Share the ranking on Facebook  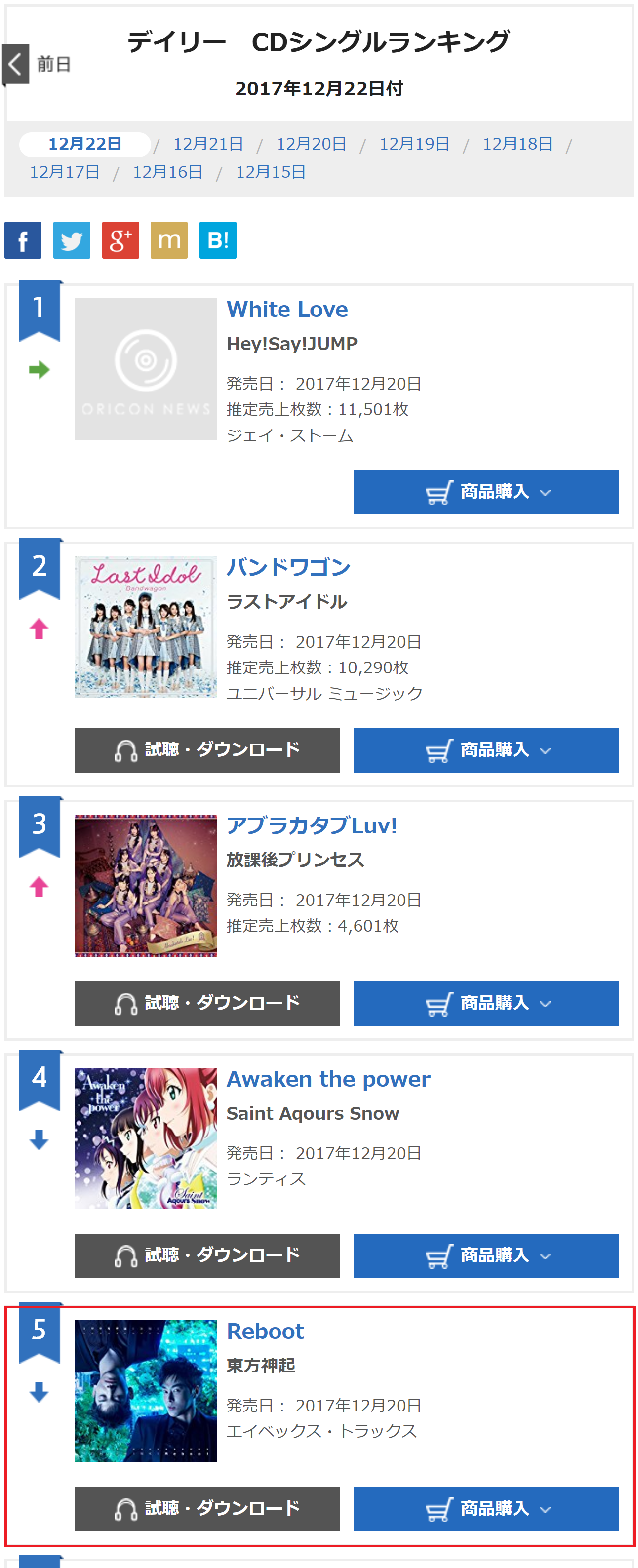click(23, 240)
